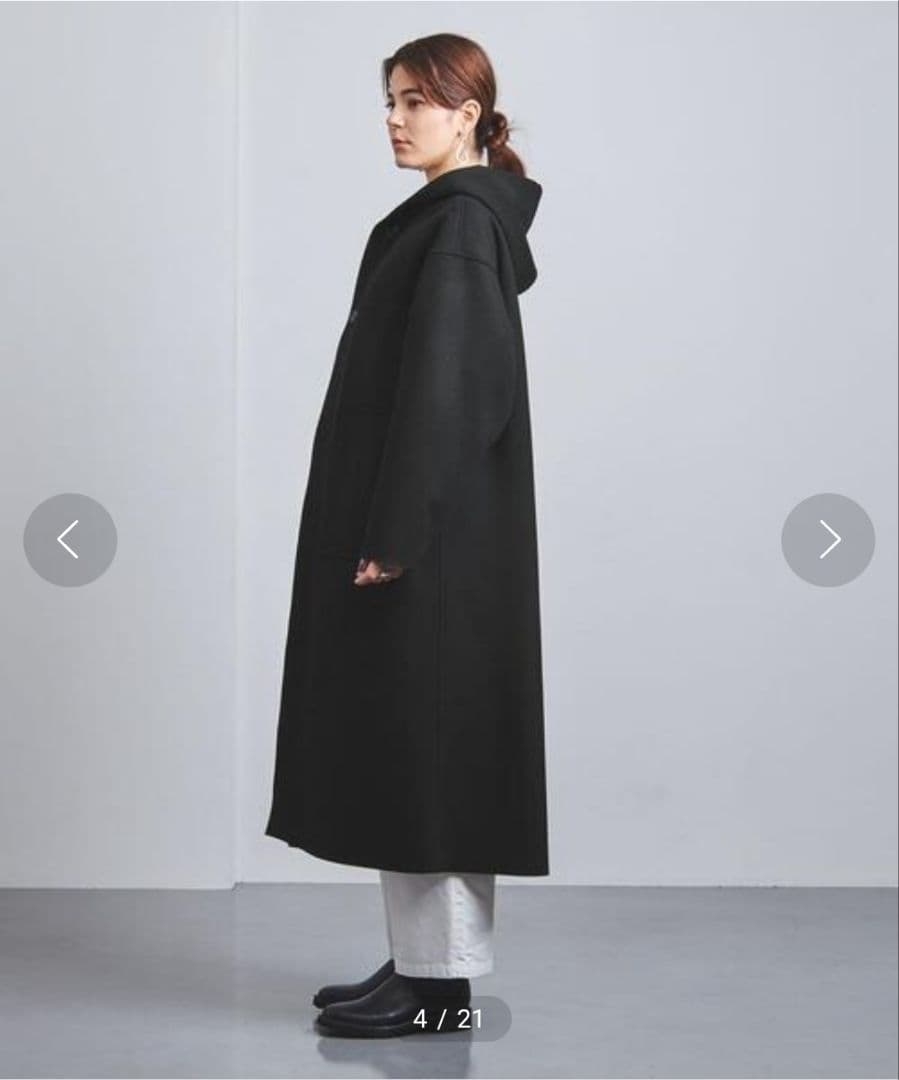The image size is (899, 1080).
Task: Click the model's black hooded coat
Action: (420, 500)
